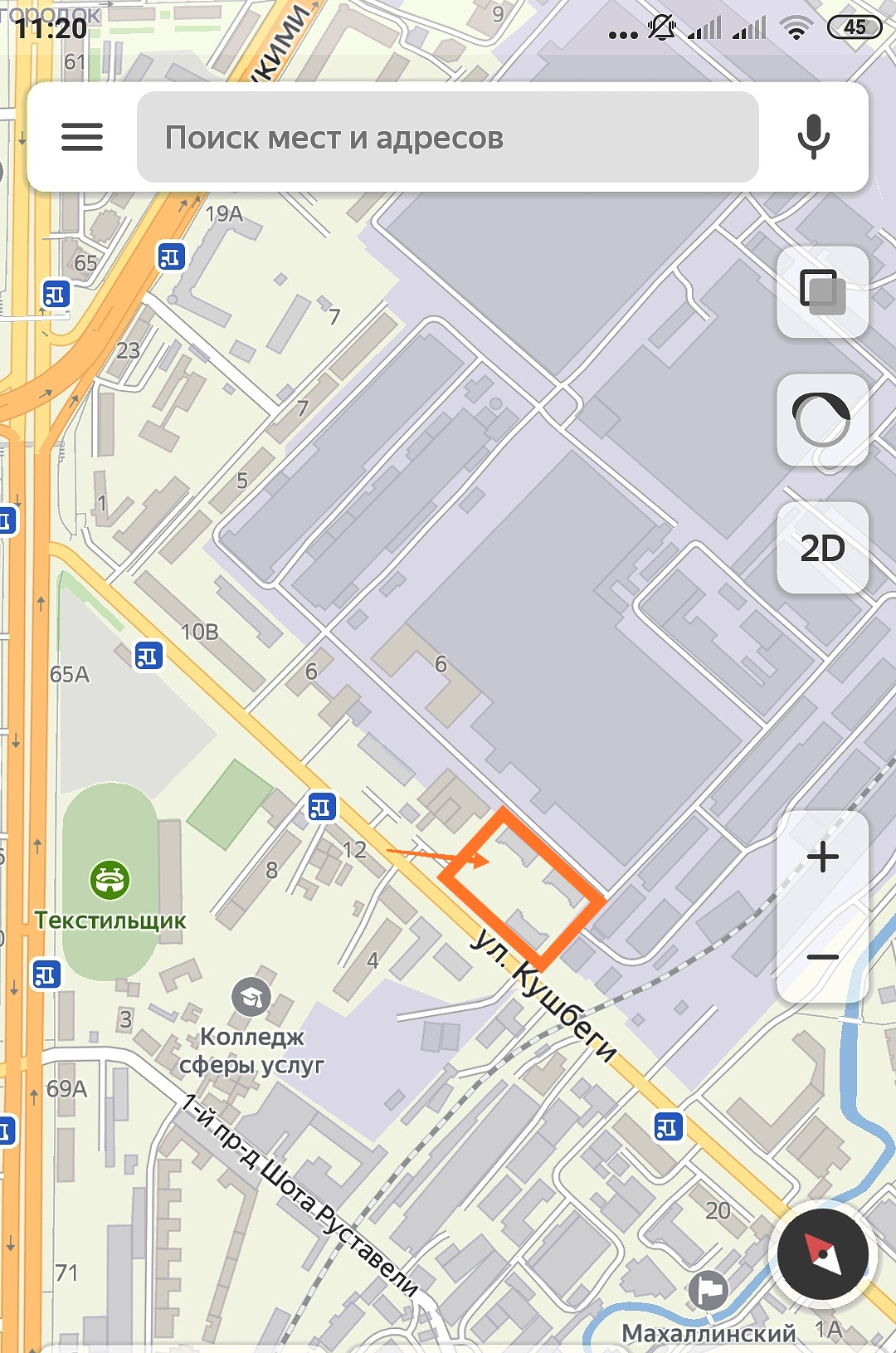Open the hamburger menu

(82, 137)
